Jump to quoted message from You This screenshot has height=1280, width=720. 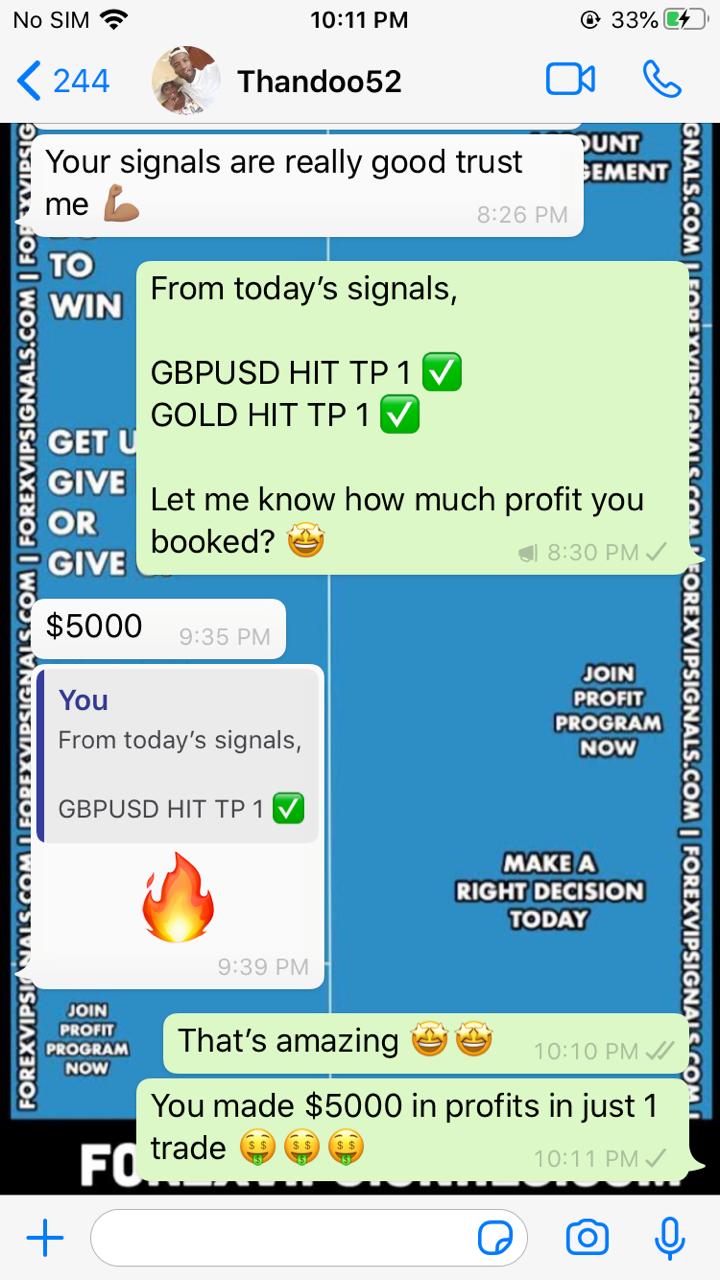(180, 756)
